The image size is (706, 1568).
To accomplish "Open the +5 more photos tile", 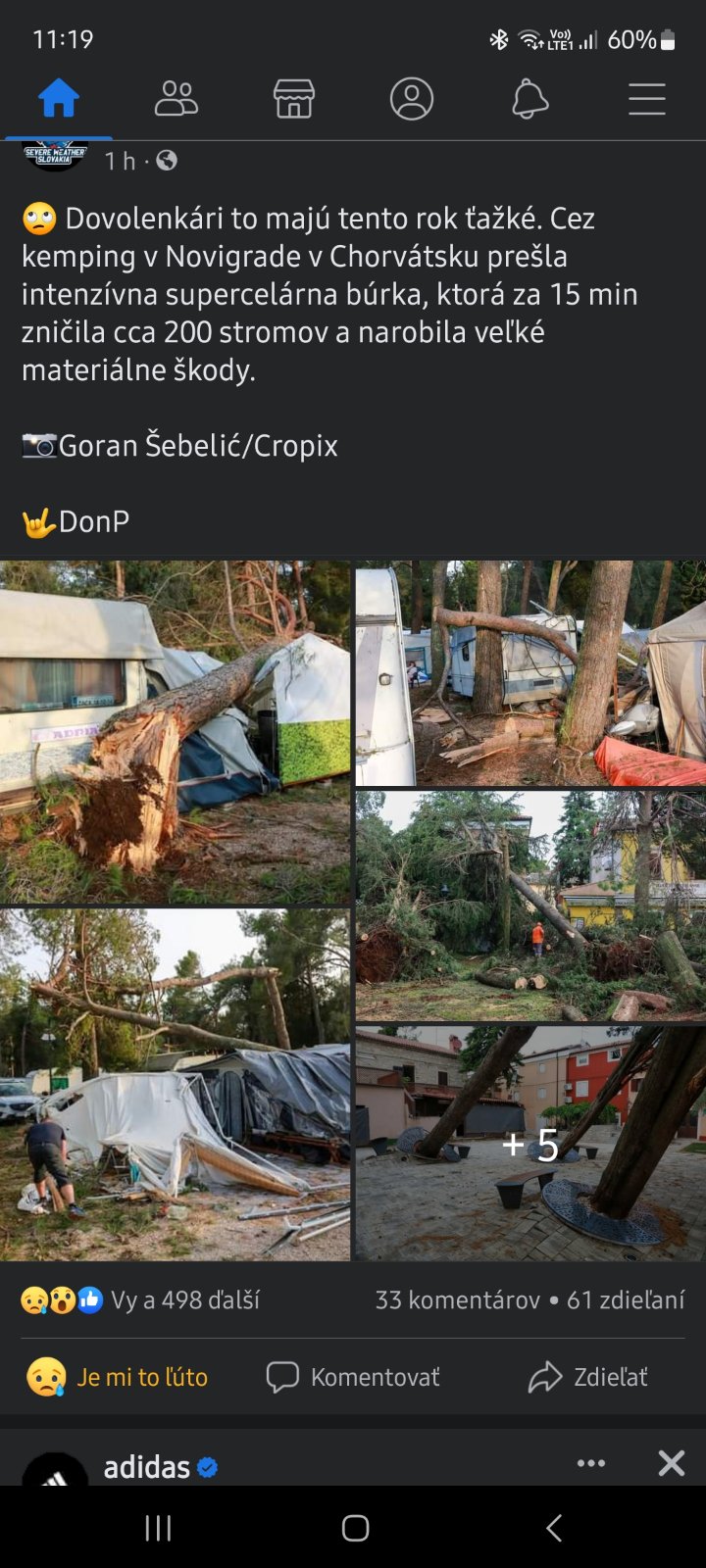I will coord(530,1144).
